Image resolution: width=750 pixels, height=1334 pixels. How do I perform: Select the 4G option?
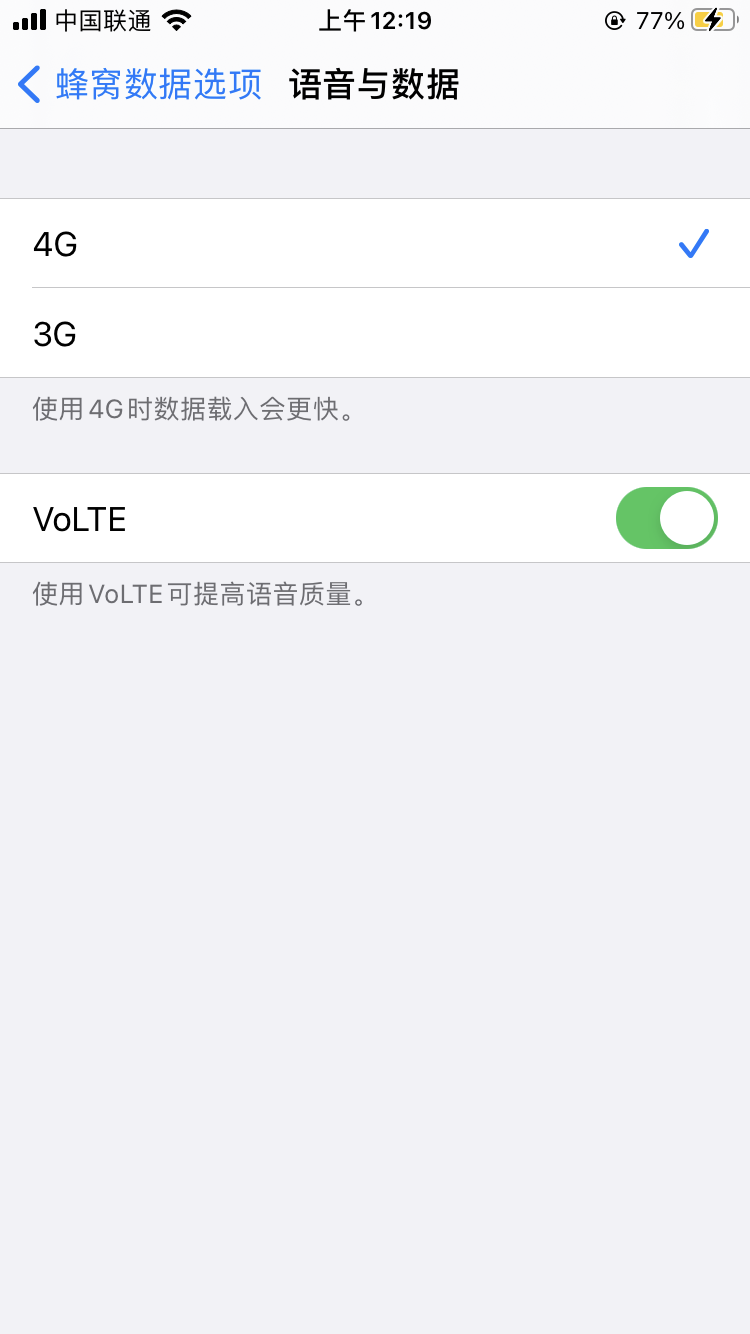375,244
